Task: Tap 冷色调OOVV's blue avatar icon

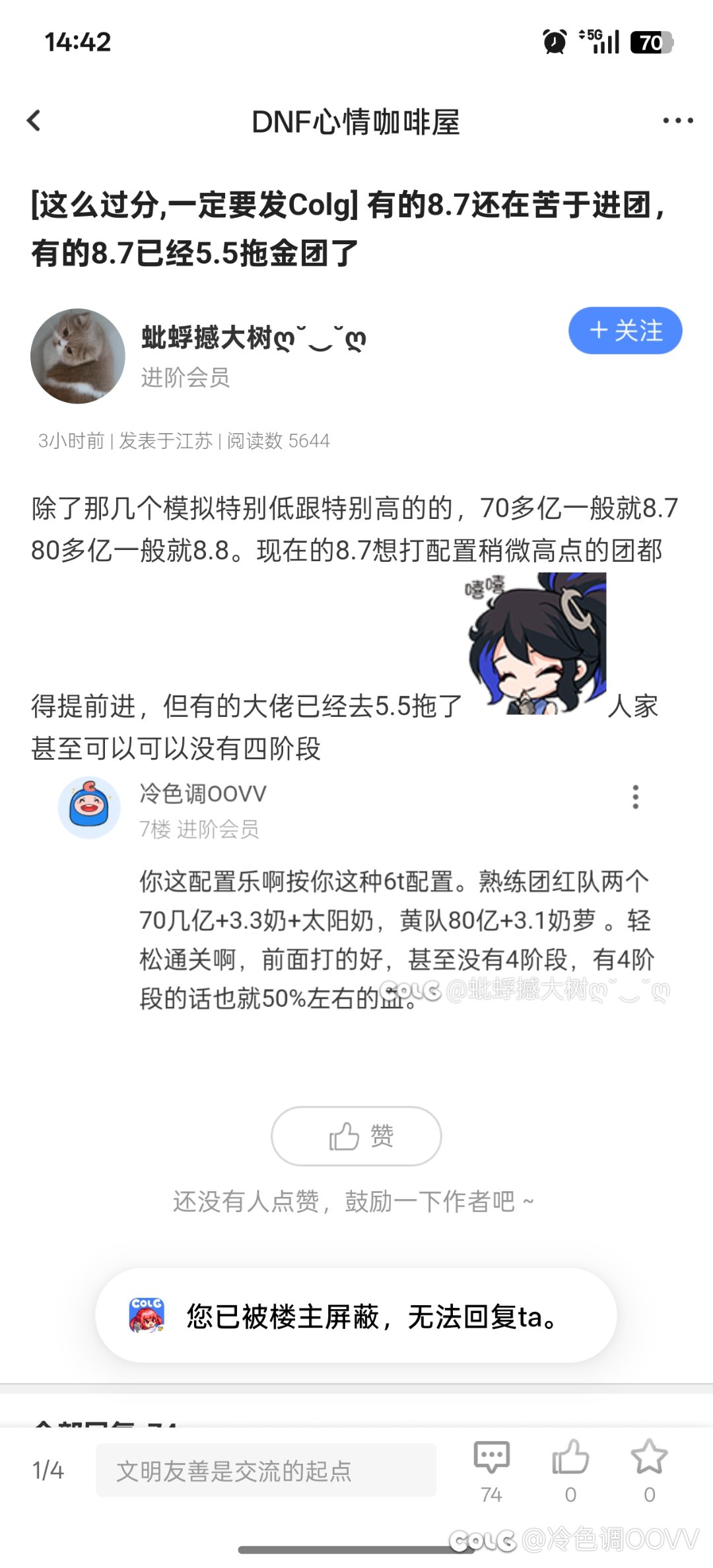Action: pos(89,807)
